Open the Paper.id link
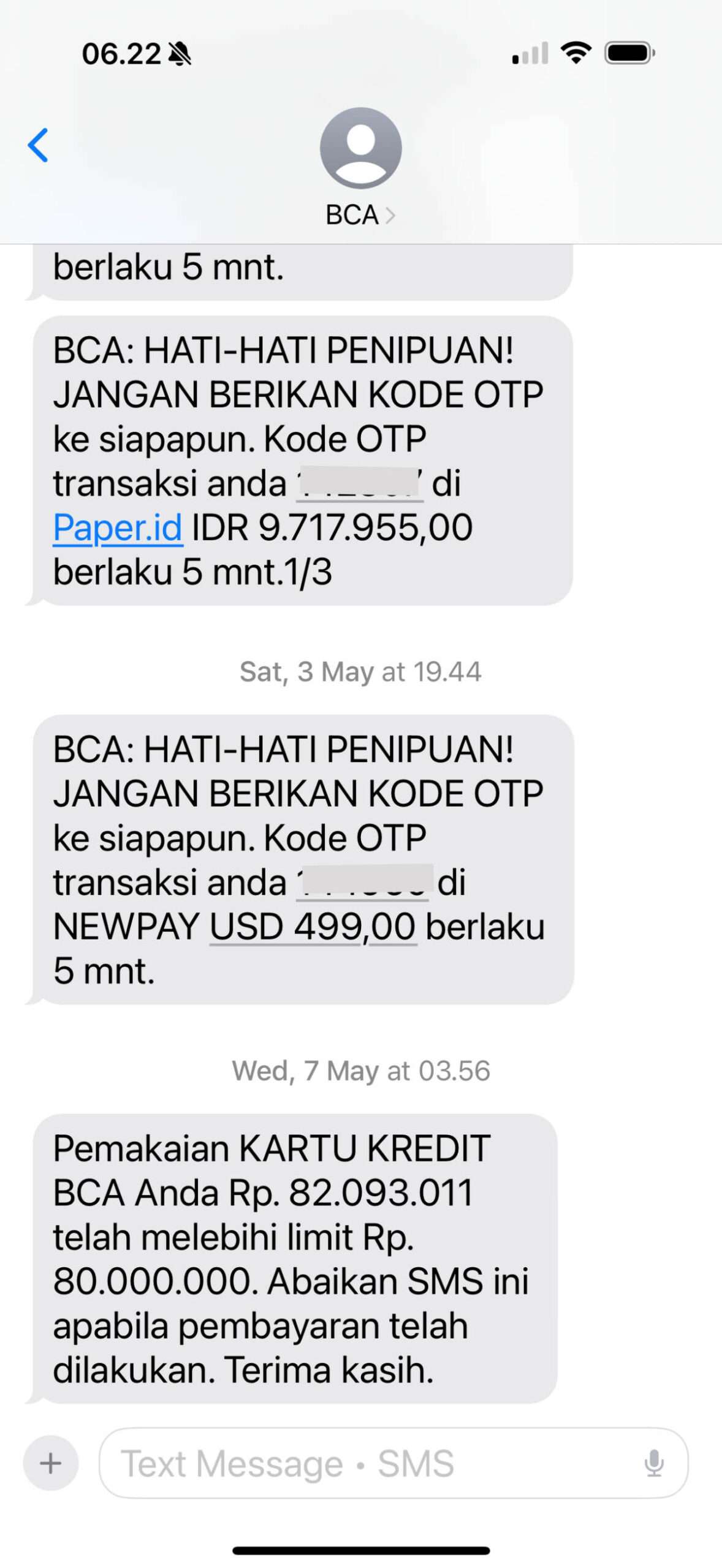Screen dimensions: 722x1568 [118, 527]
